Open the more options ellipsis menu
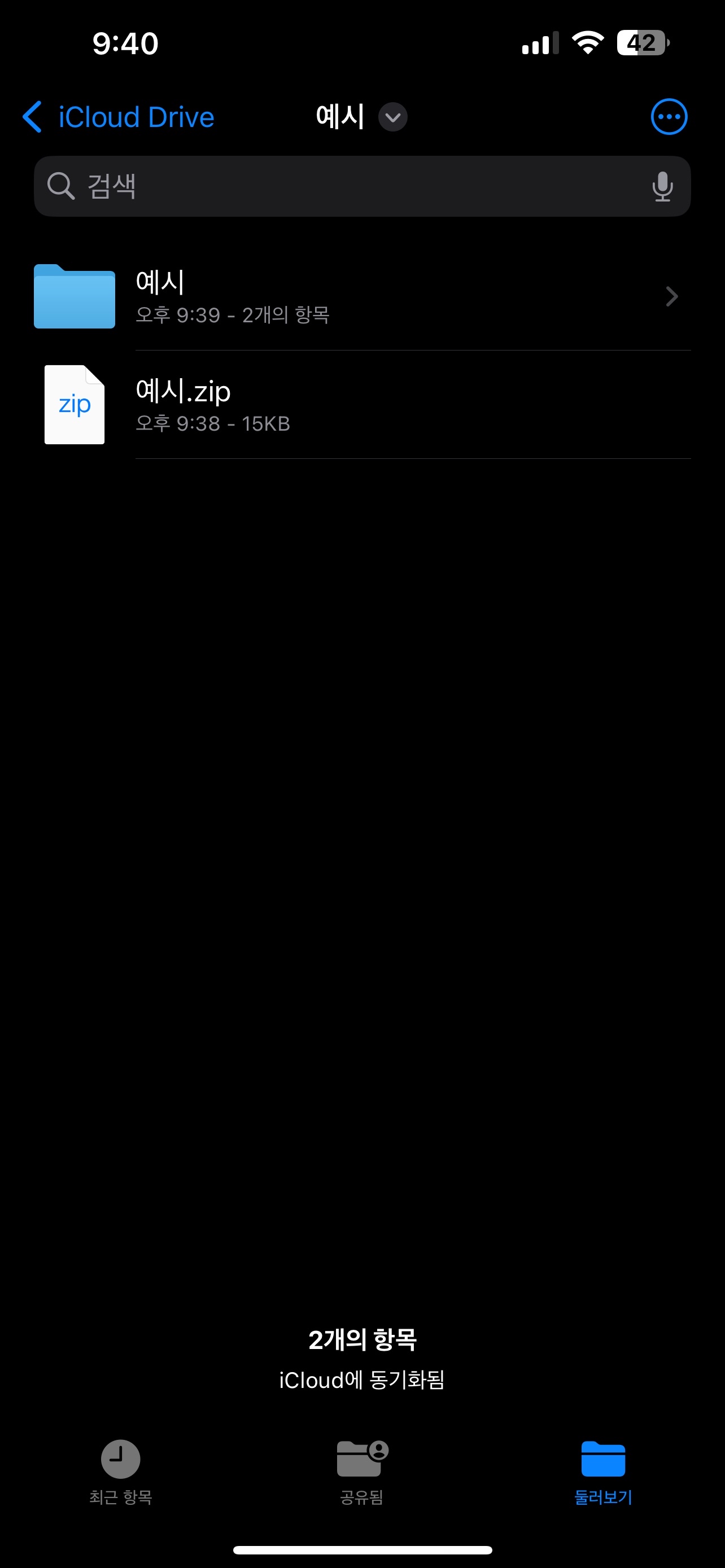The height and width of the screenshot is (1568, 725). pyautogui.click(x=669, y=117)
